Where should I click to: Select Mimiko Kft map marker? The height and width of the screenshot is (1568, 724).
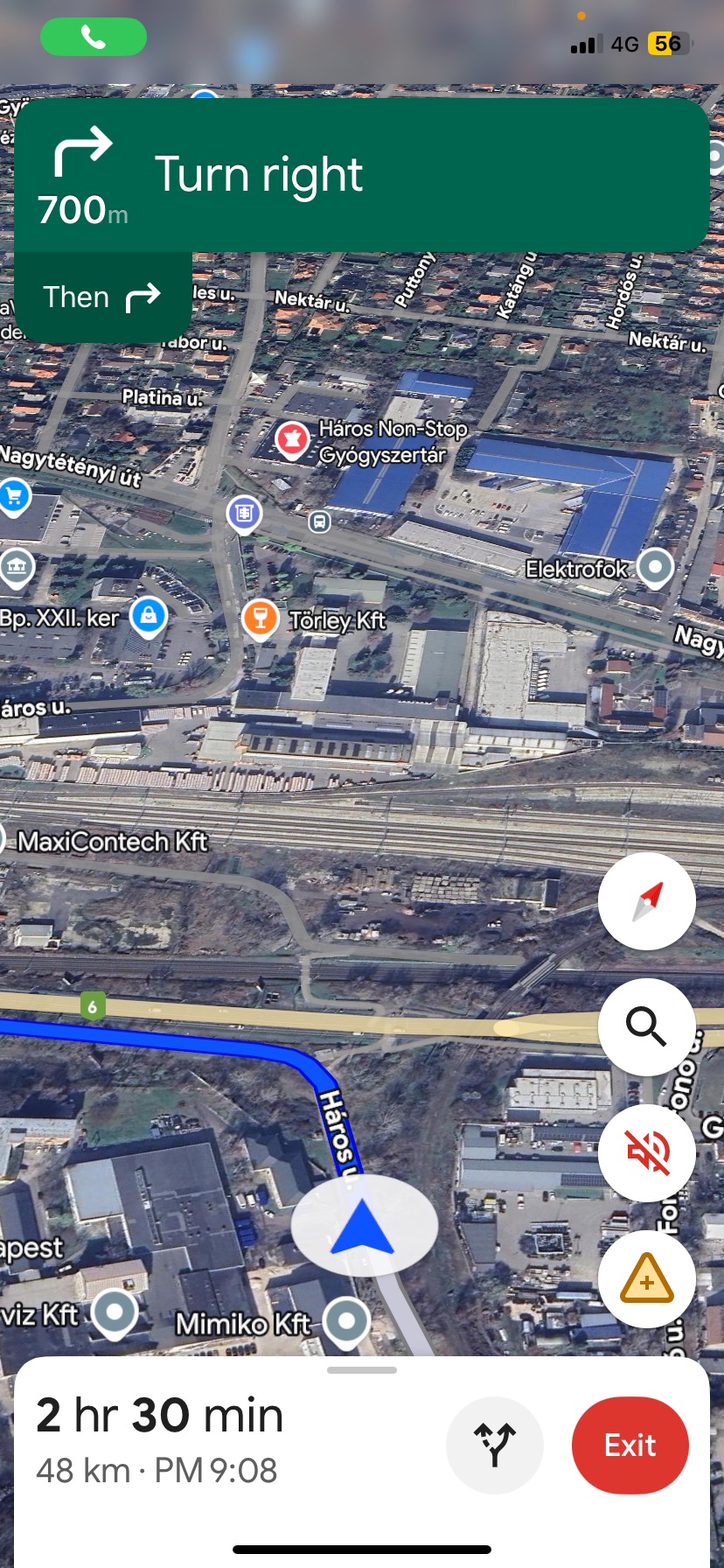tap(346, 1319)
